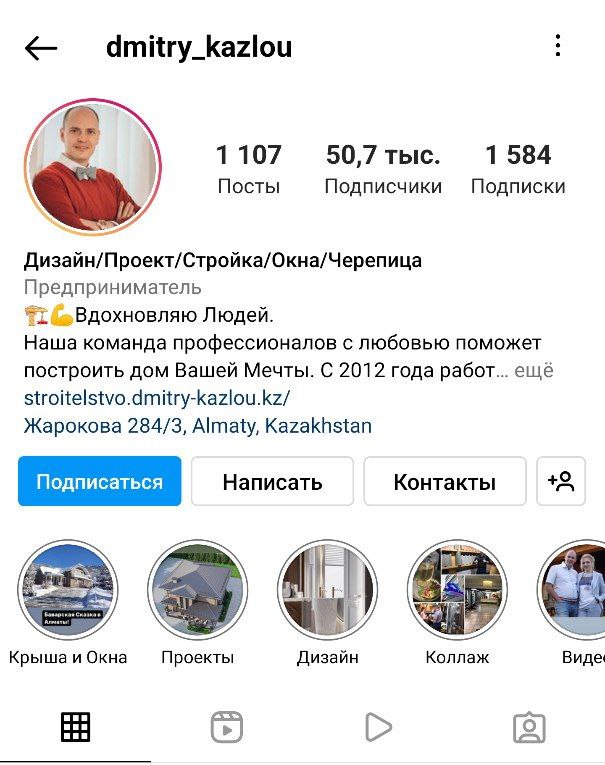Open the 1 584 подписки list

[x=518, y=168]
